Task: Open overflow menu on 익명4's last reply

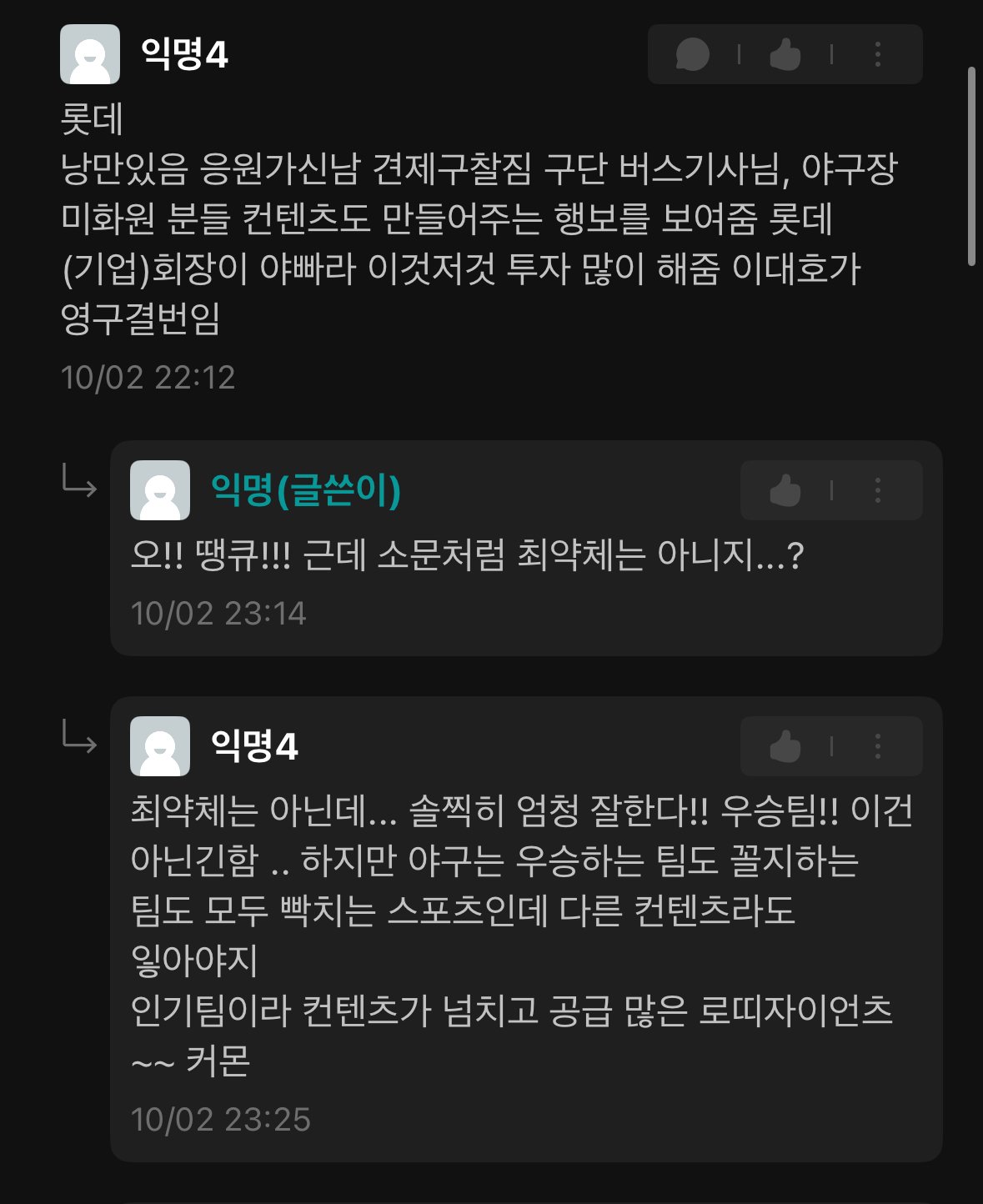Action: [877, 746]
